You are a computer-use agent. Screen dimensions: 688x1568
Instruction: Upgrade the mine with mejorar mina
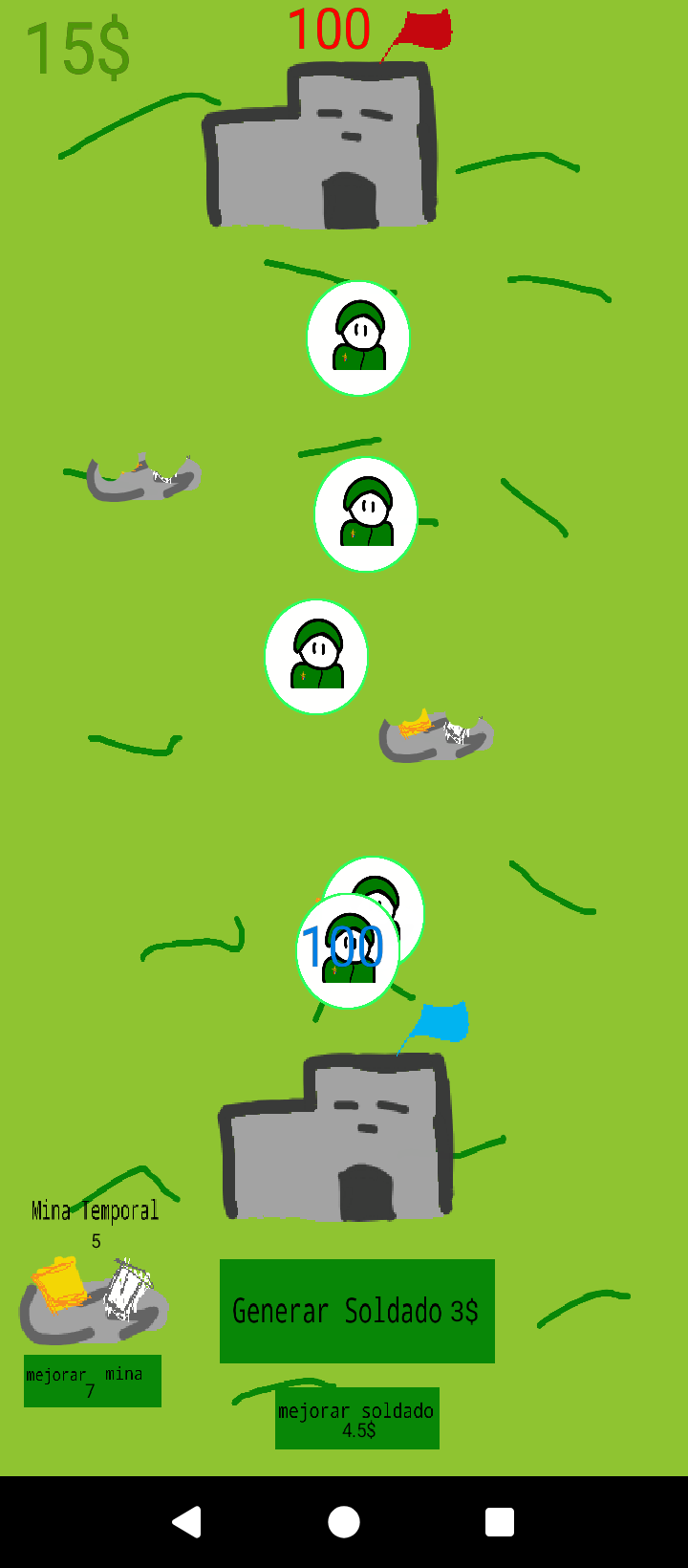[x=93, y=1381]
